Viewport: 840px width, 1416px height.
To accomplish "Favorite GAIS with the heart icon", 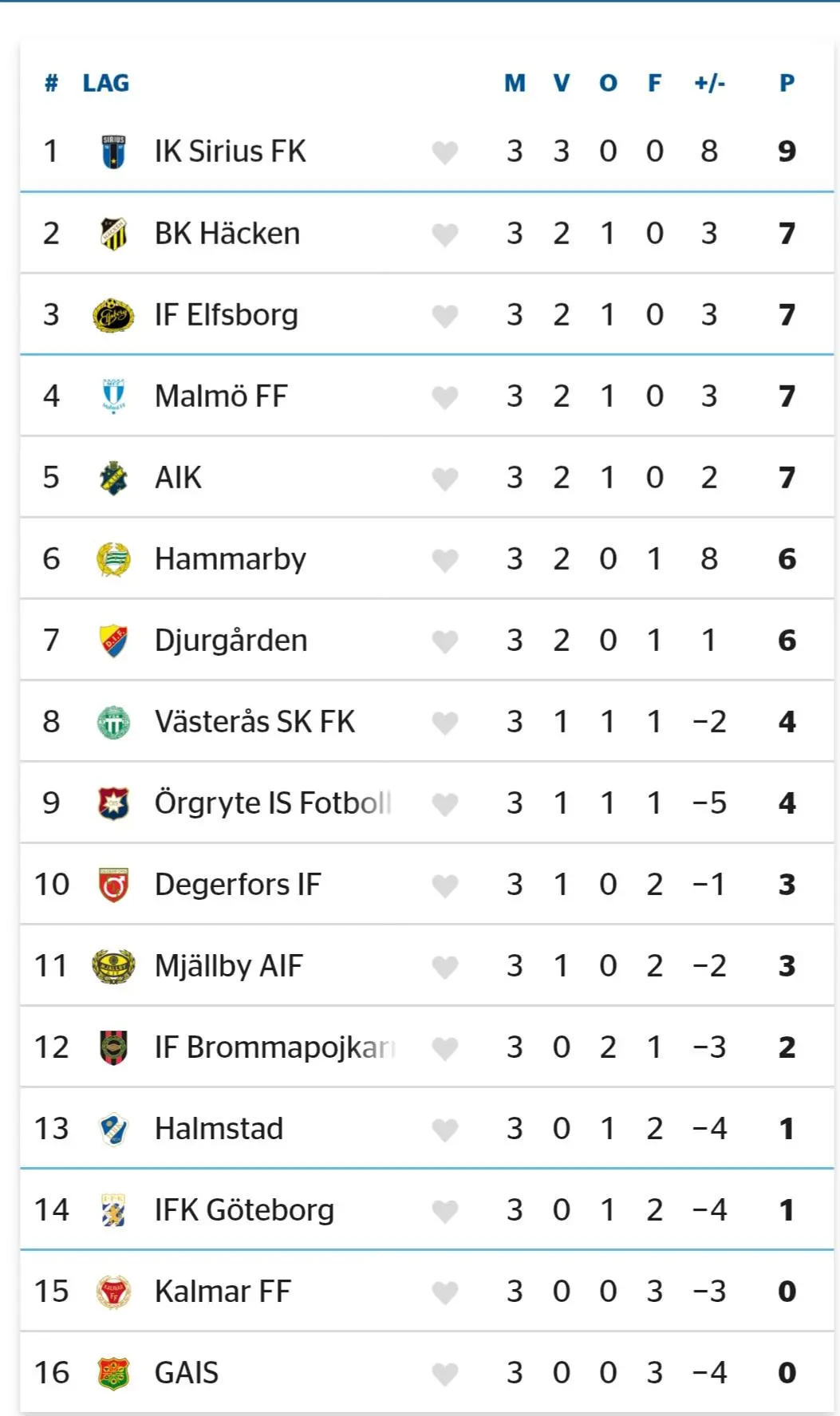I will click(x=445, y=1374).
